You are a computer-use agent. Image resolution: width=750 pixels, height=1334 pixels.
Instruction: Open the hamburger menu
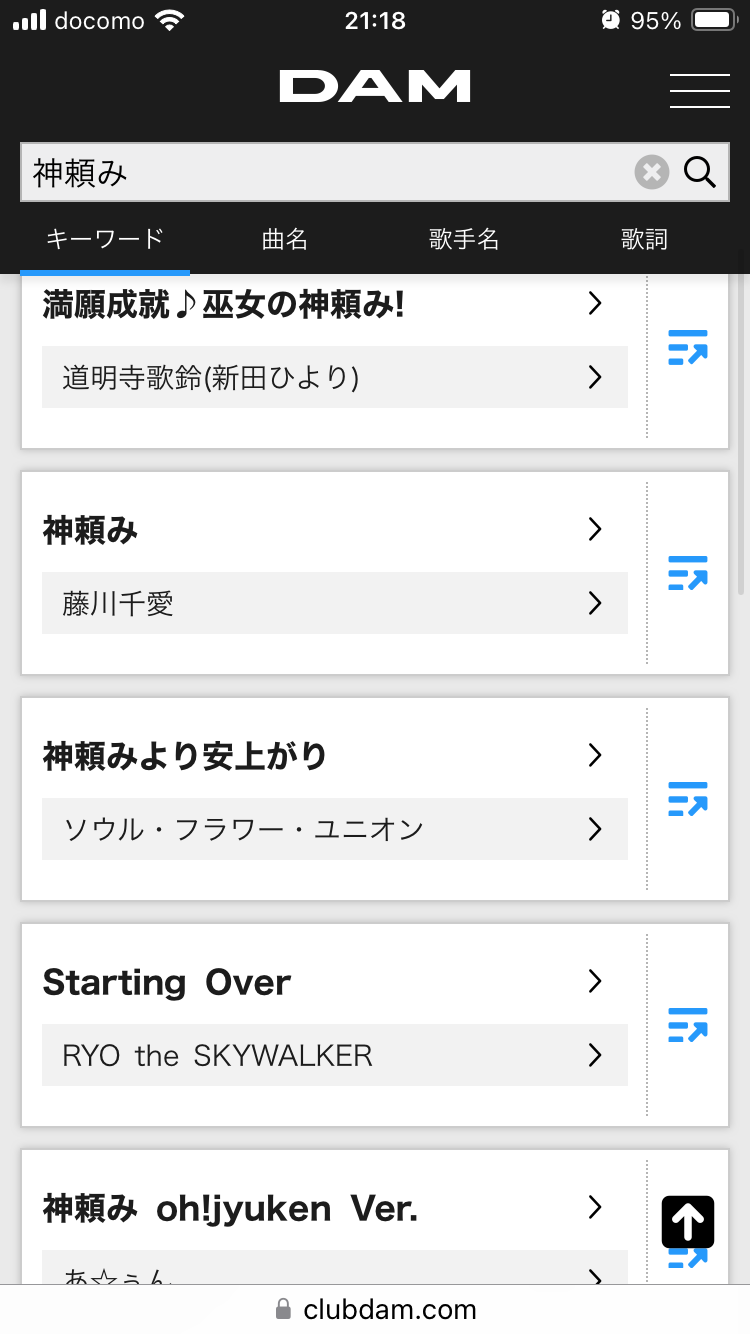point(699,90)
